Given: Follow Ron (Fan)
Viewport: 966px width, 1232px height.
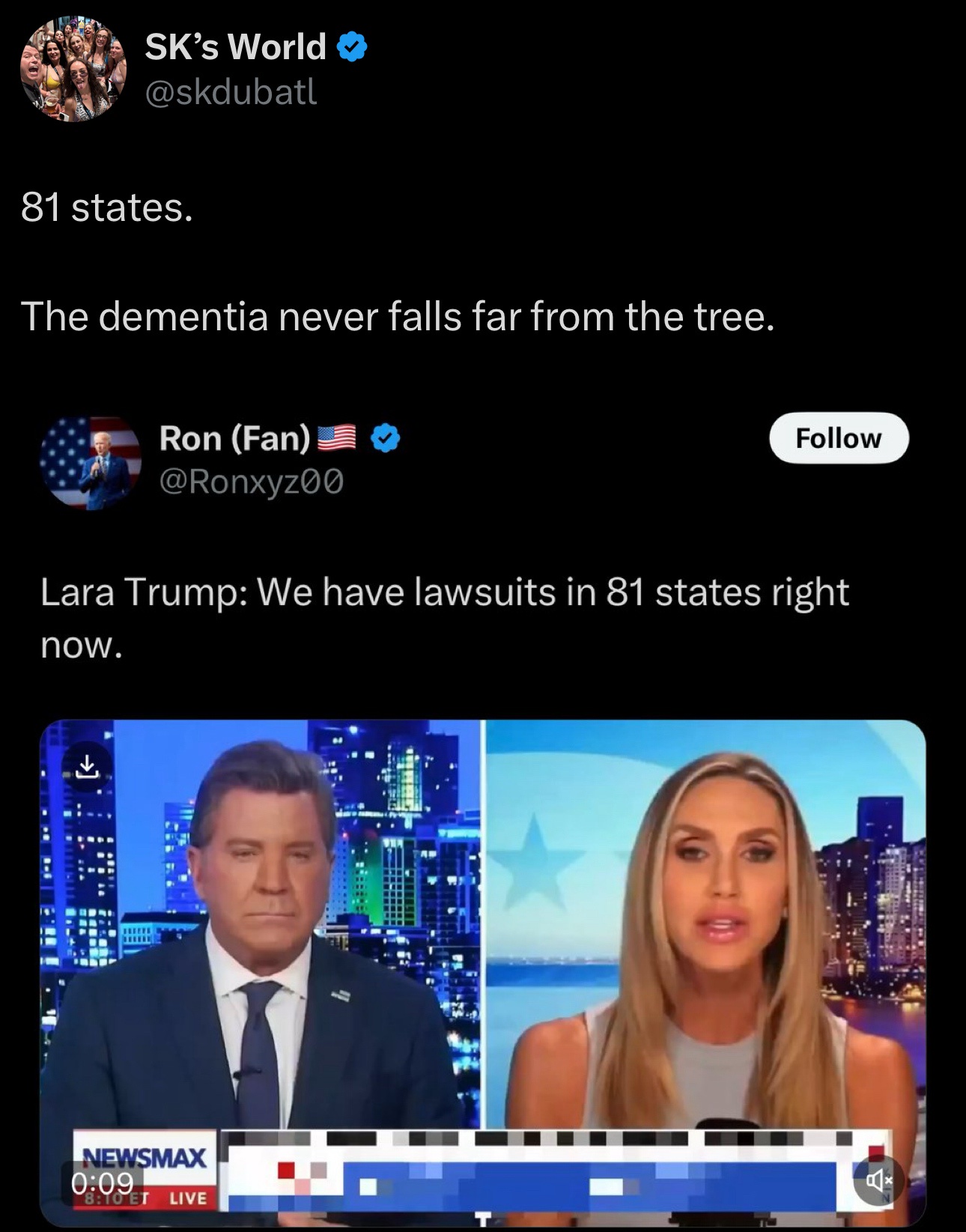Looking at the screenshot, I should (x=839, y=438).
